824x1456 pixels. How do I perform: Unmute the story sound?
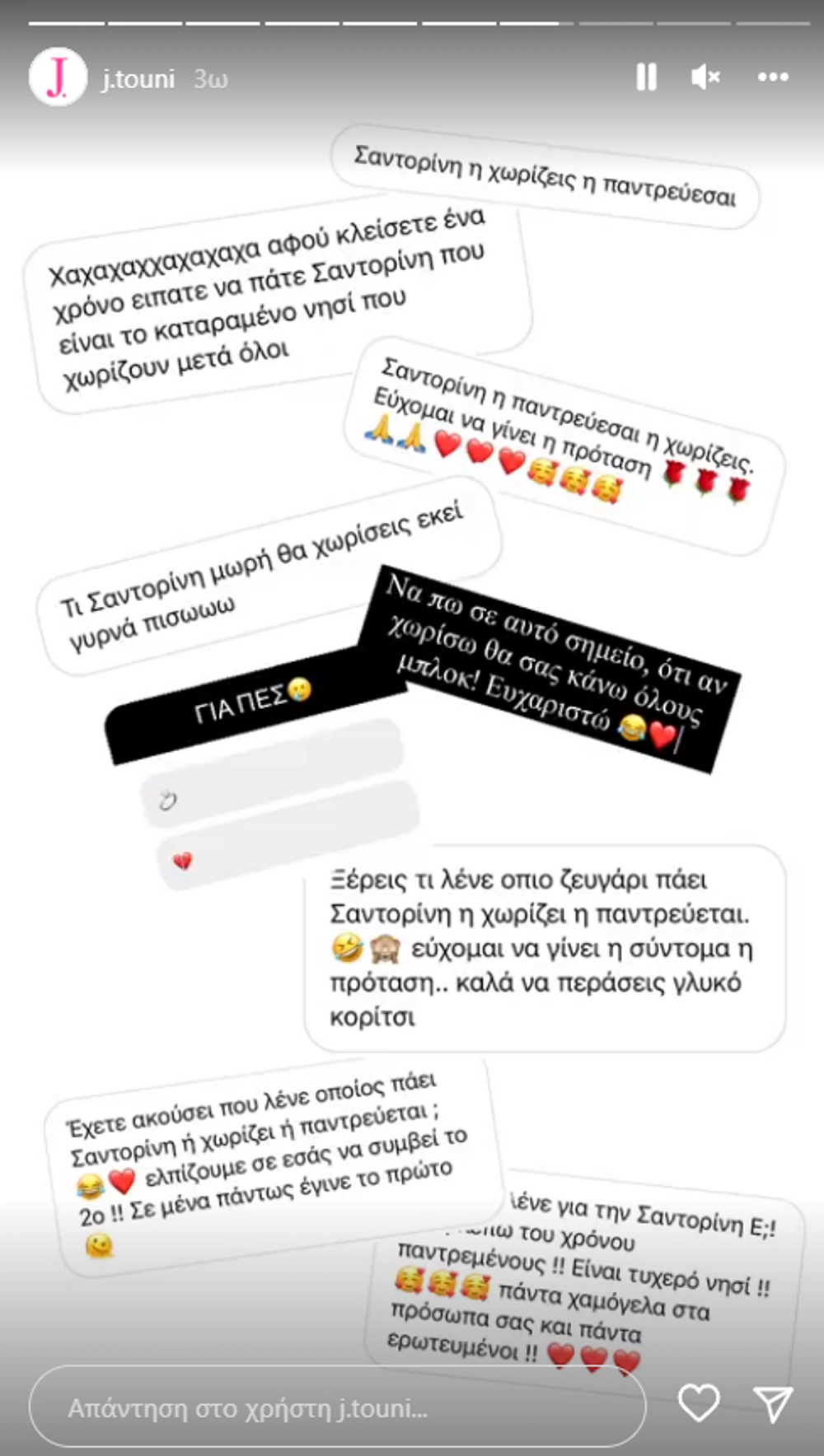click(x=705, y=77)
